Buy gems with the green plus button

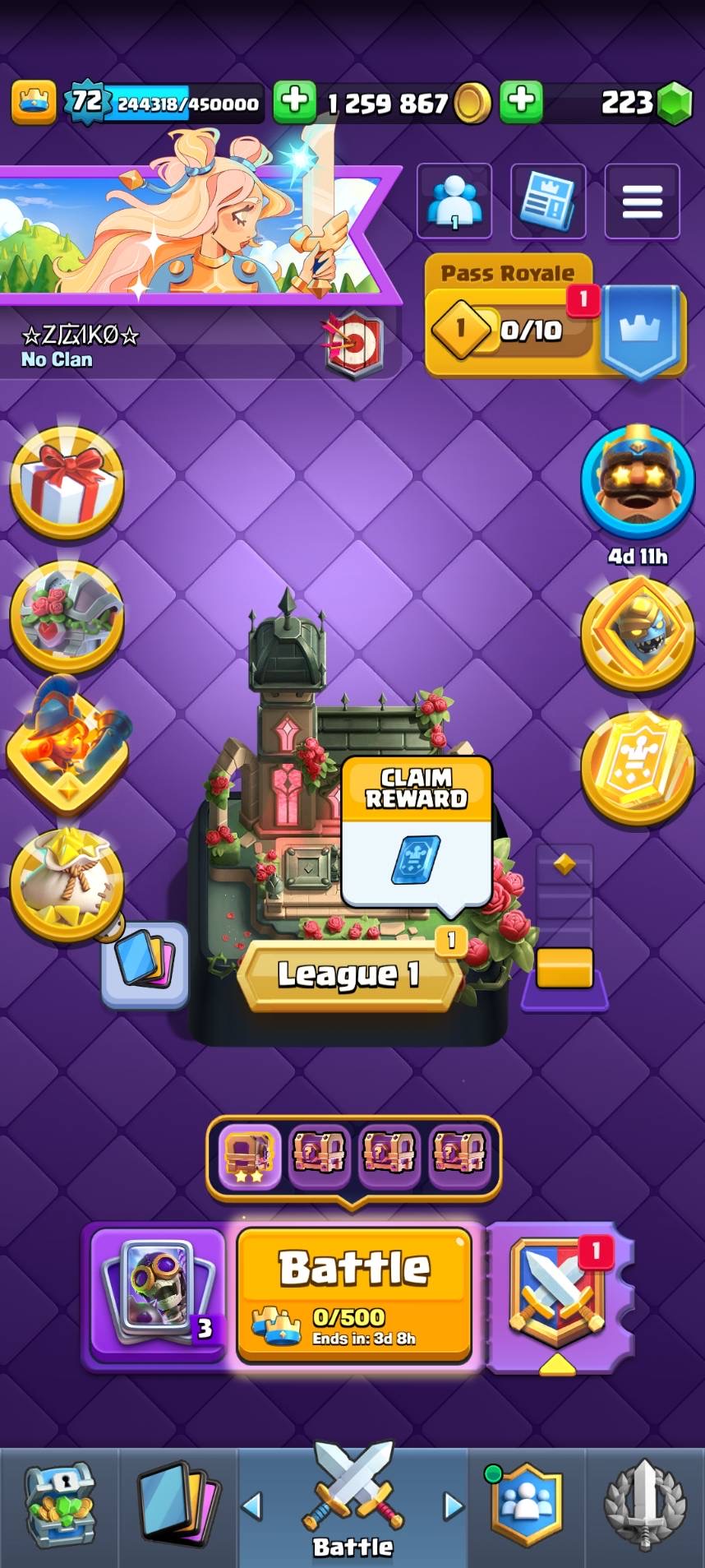521,102
